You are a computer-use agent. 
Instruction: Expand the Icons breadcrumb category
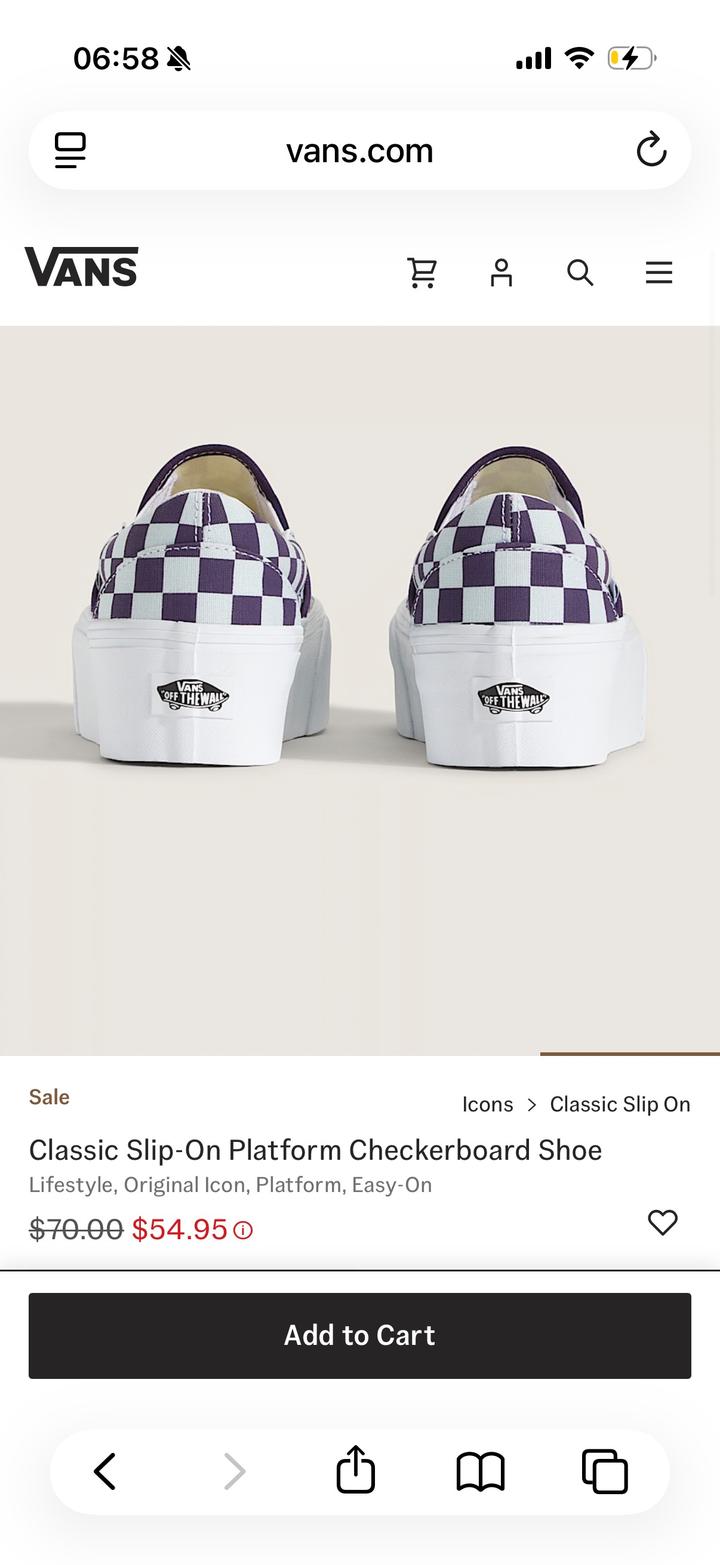coord(487,1104)
